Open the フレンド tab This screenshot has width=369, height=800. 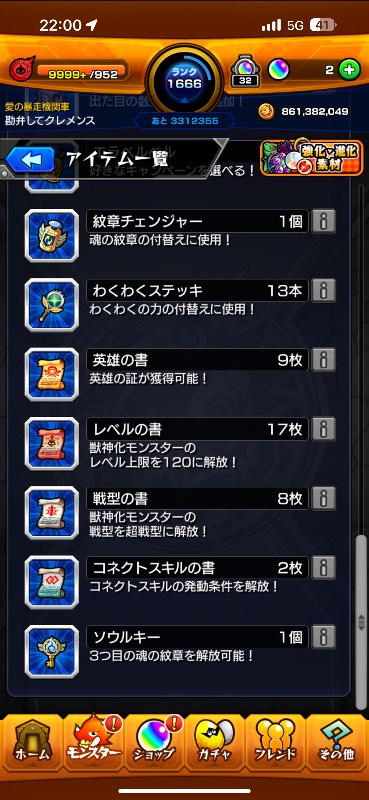pyautogui.click(x=276, y=740)
